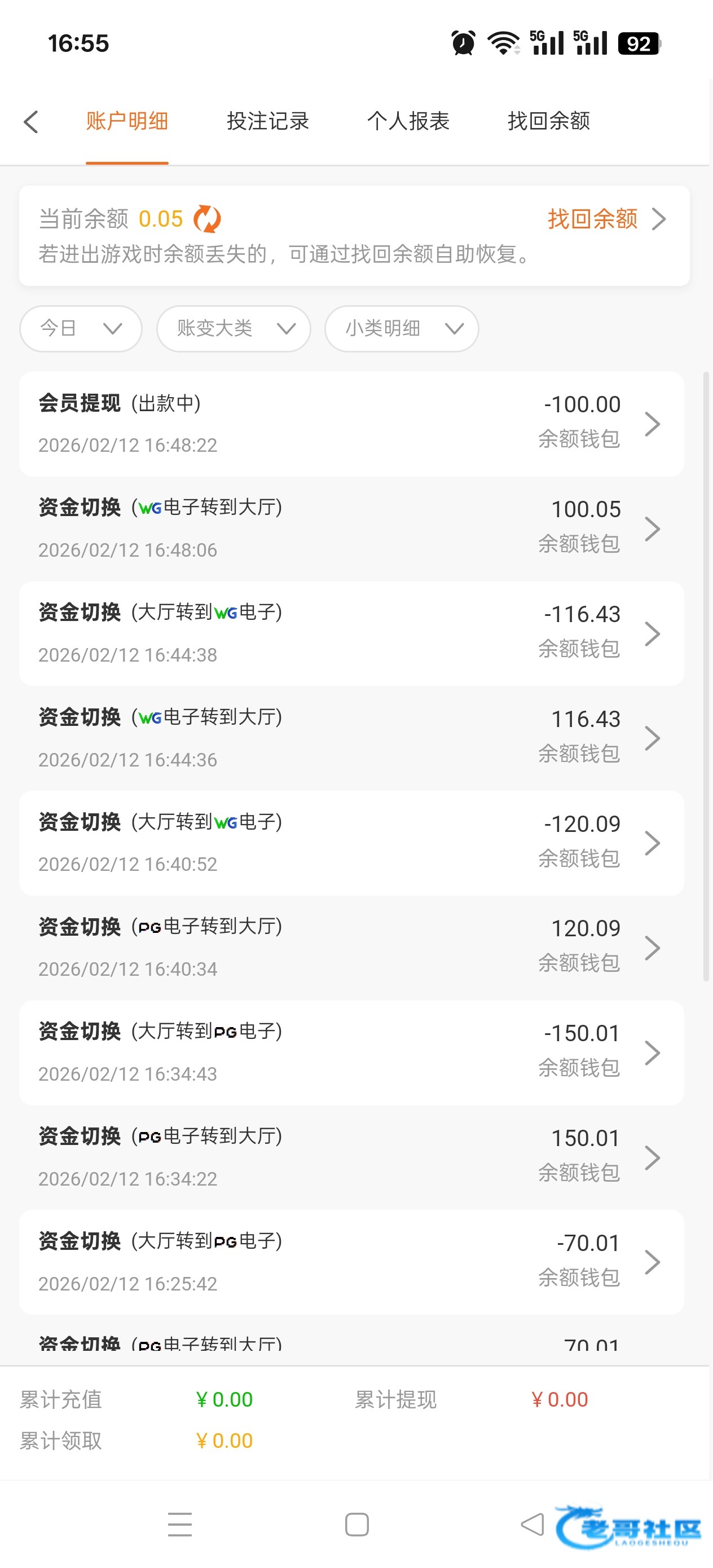
Task: Open the 100.05 WG transfer record
Action: (x=351, y=528)
